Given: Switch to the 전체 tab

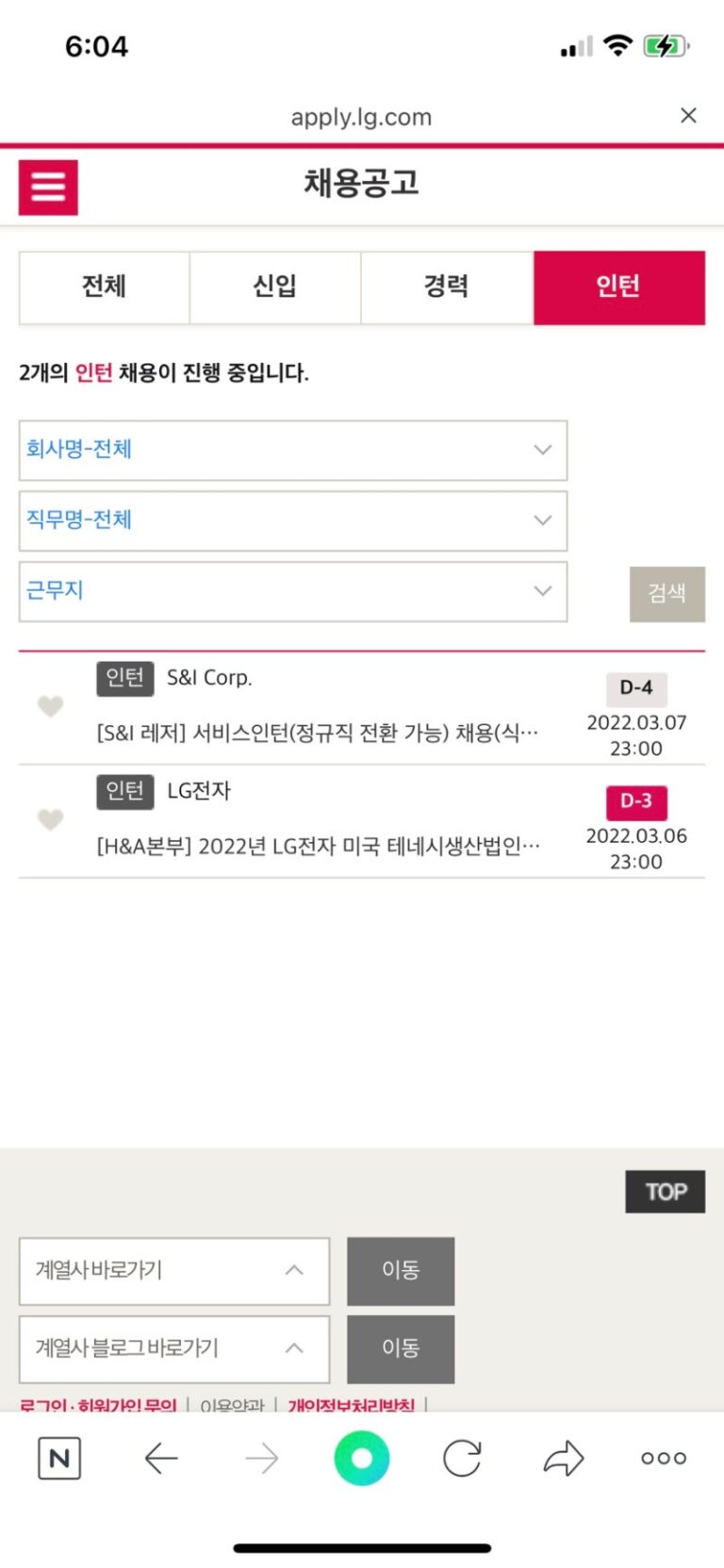Looking at the screenshot, I should click(x=104, y=287).
